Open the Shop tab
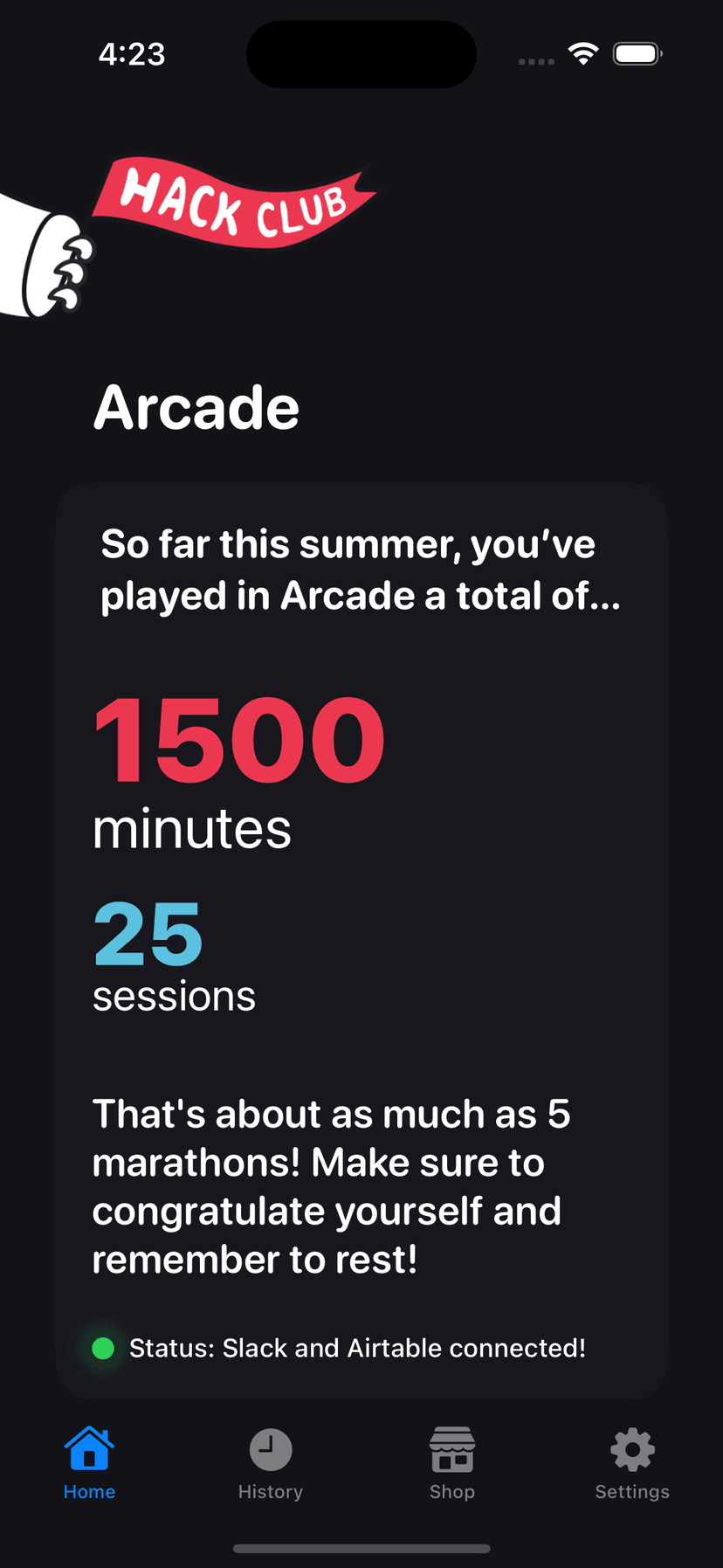The height and width of the screenshot is (1568, 723). 451,1464
